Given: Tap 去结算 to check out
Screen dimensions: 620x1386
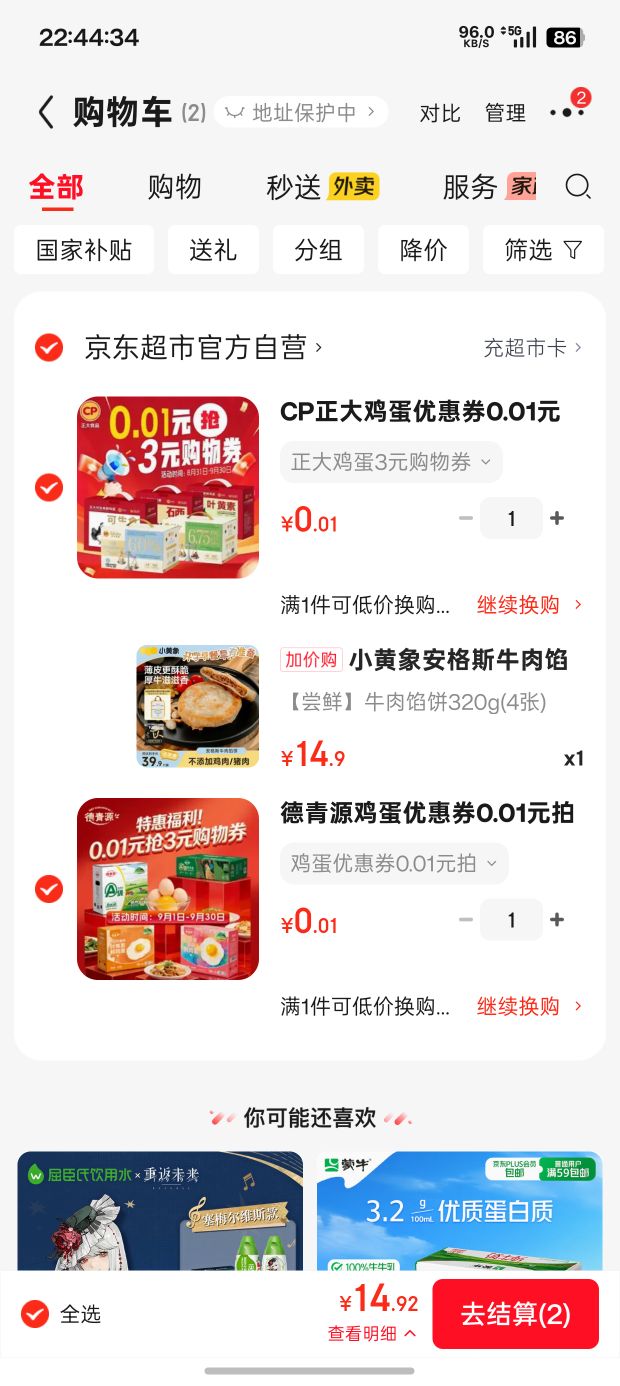Looking at the screenshot, I should 515,1314.
